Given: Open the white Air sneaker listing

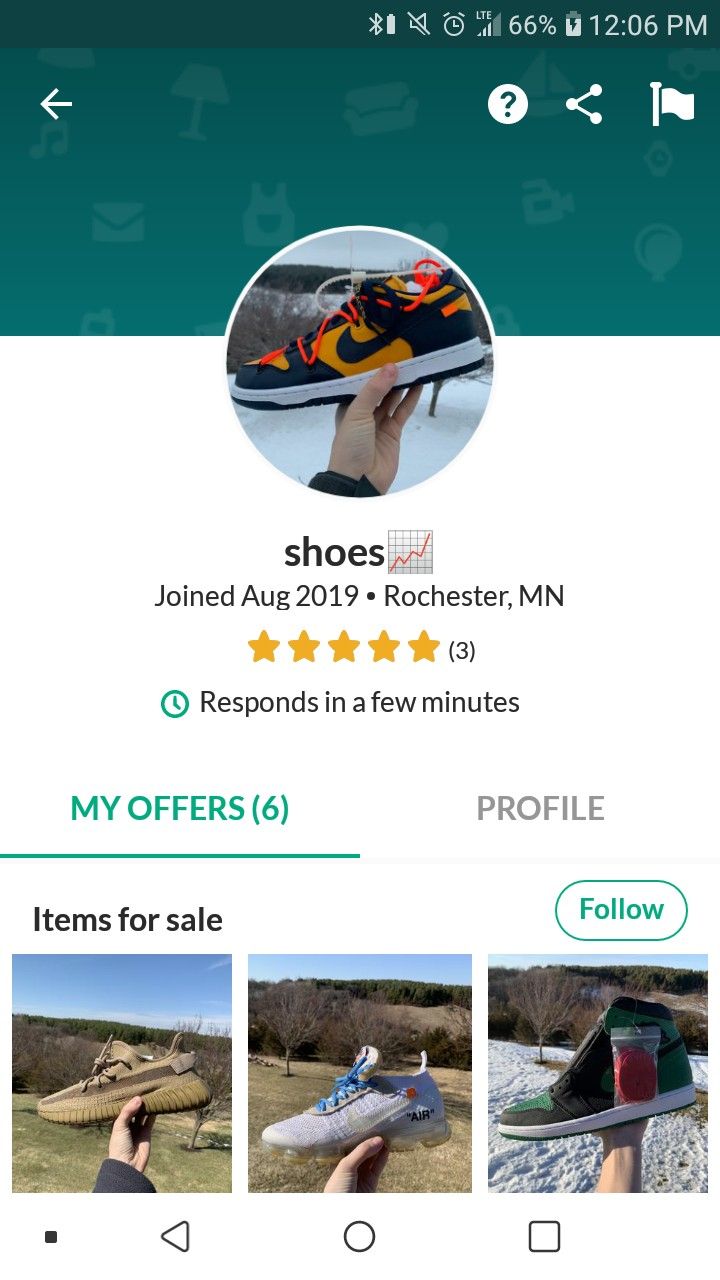Looking at the screenshot, I should pyautogui.click(x=360, y=1072).
